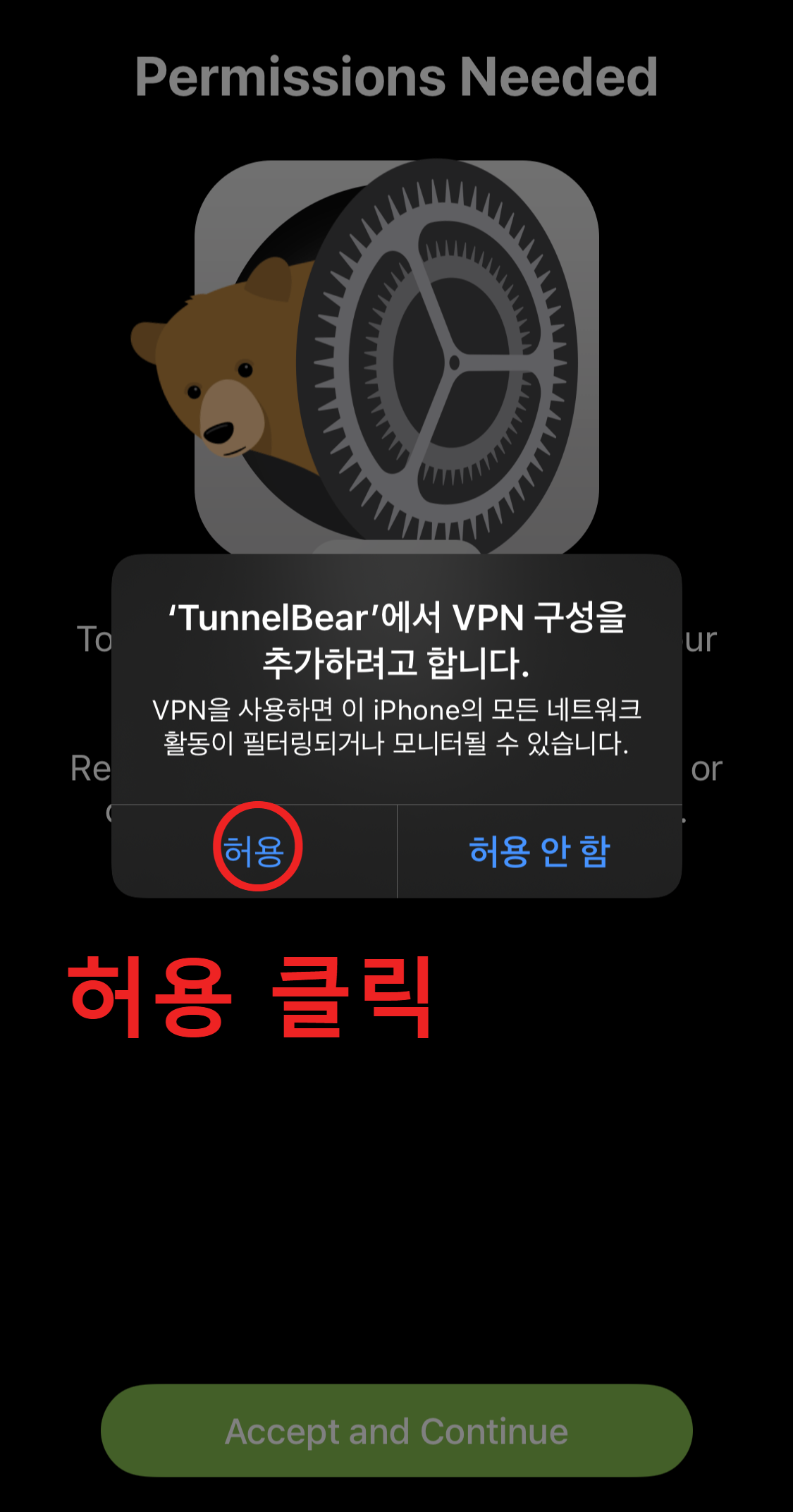
Task: Click the center hub of the gear
Action: (x=455, y=361)
